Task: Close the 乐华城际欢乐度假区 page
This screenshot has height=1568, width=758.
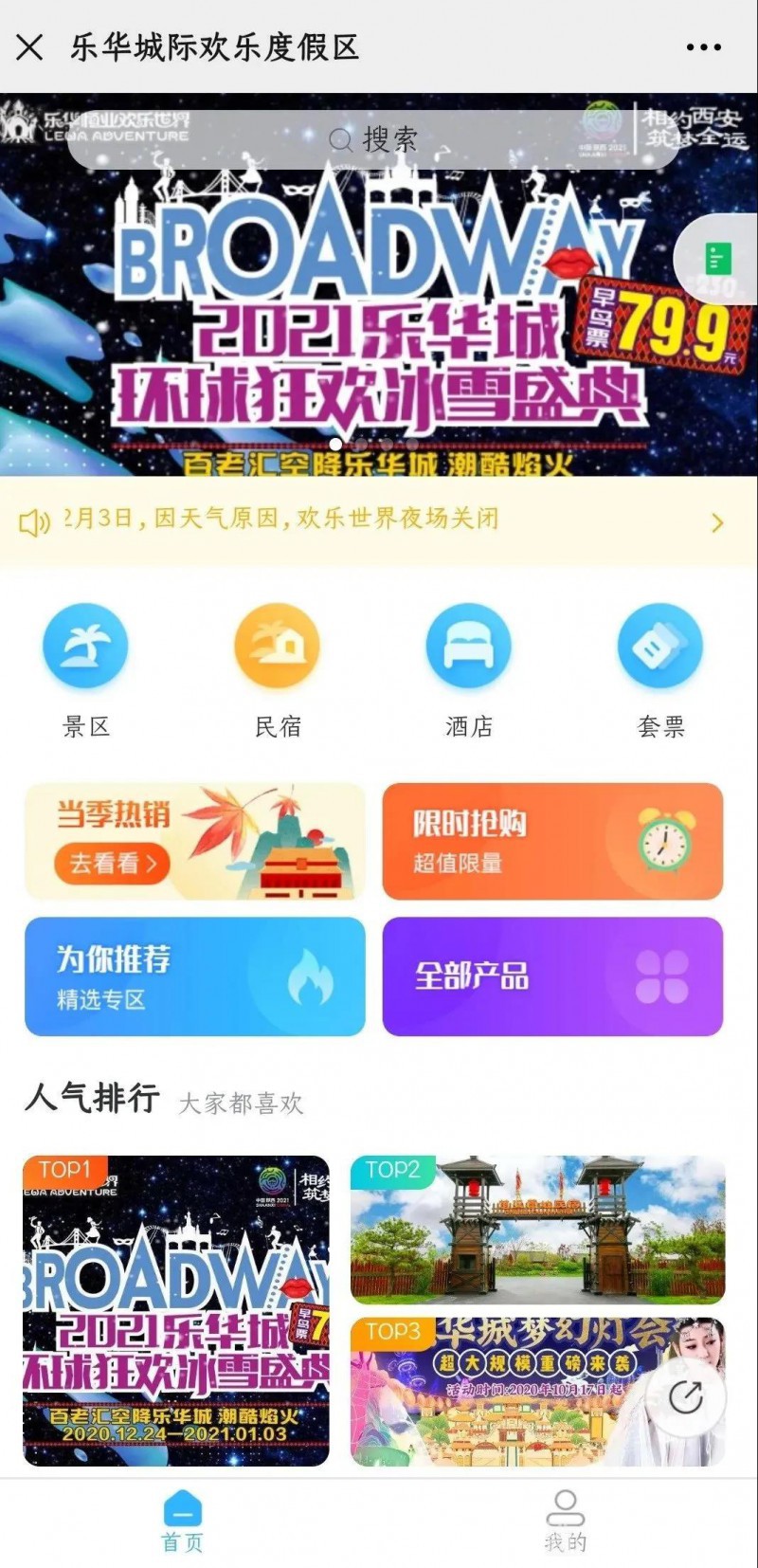Action: [29, 46]
